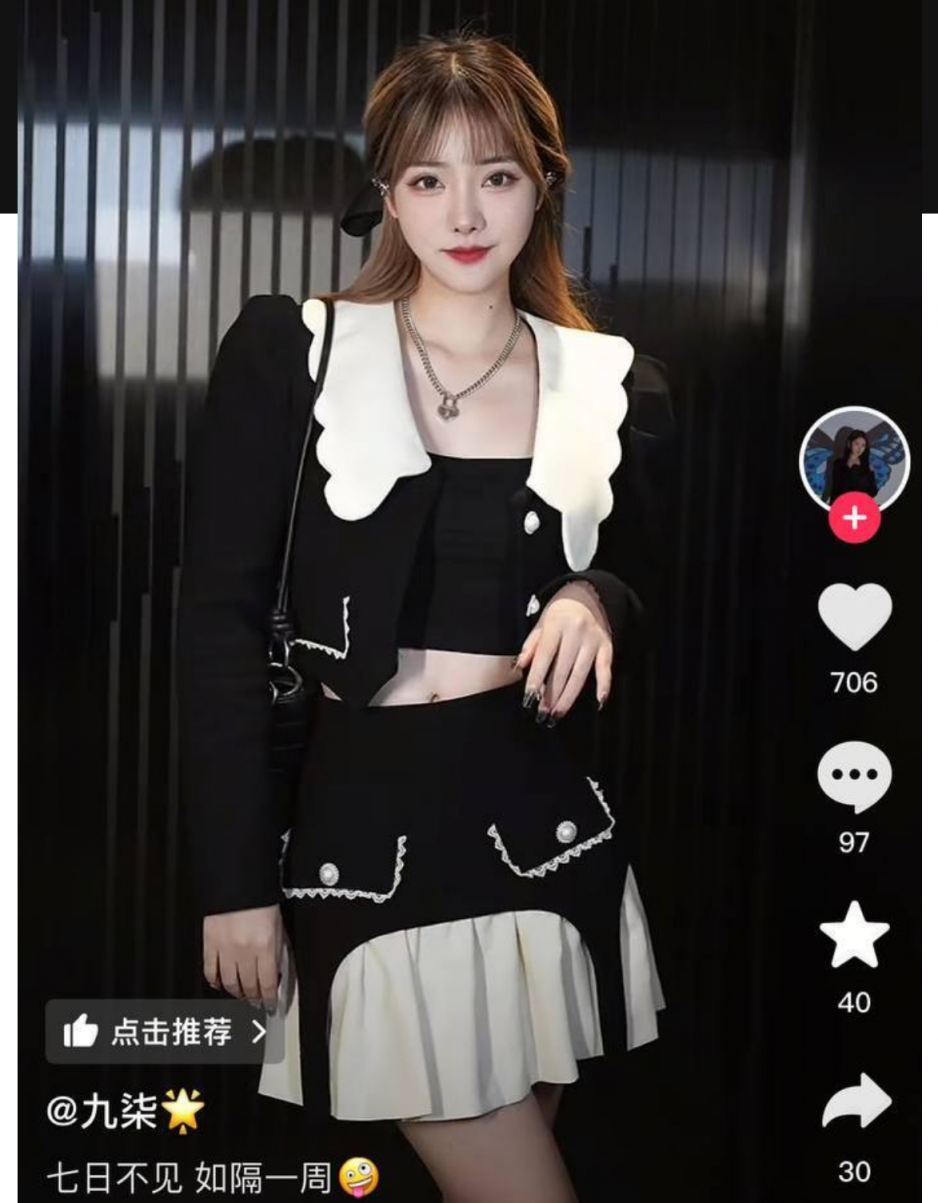The height and width of the screenshot is (1203, 938).
Task: Open the comments with 97 replies
Action: (x=854, y=778)
